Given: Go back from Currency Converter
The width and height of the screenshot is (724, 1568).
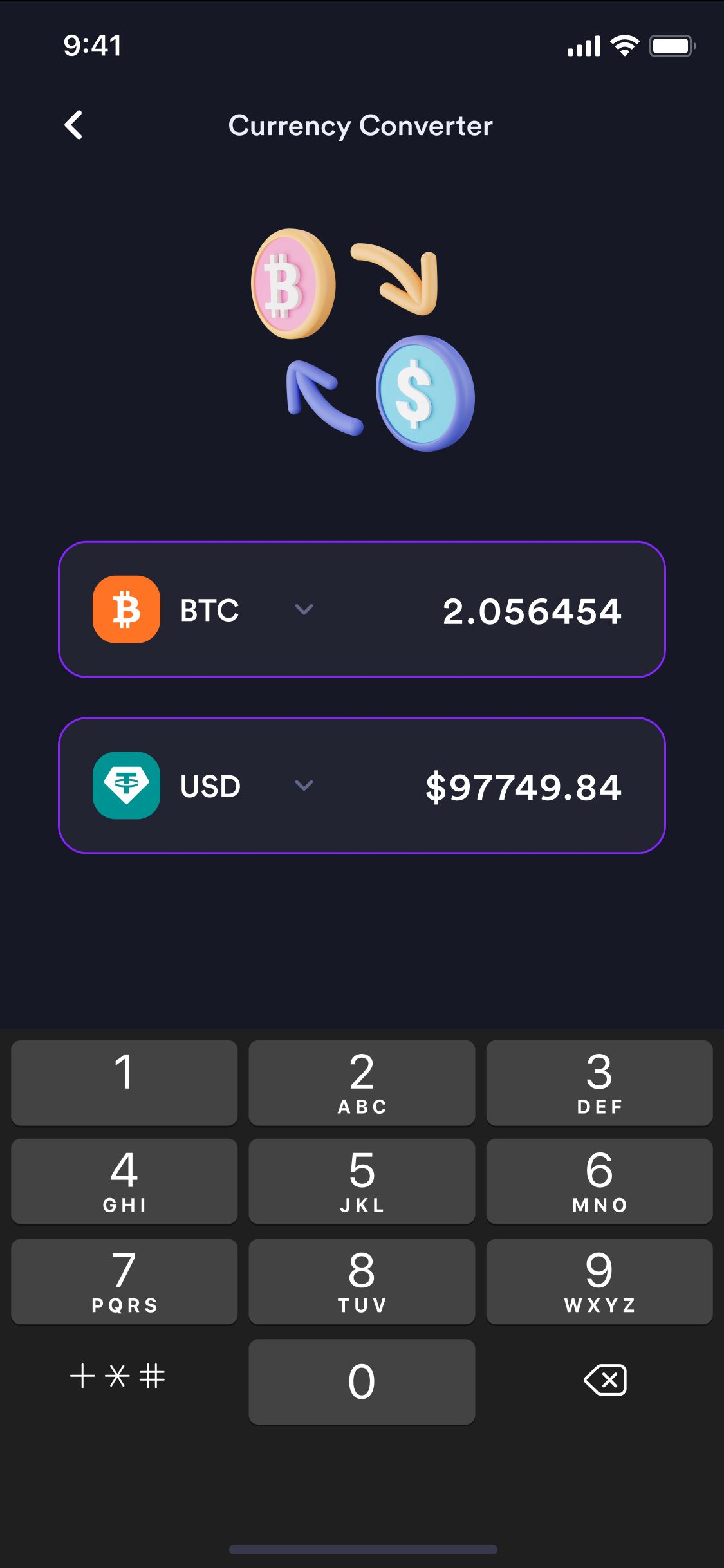Looking at the screenshot, I should pyautogui.click(x=74, y=125).
